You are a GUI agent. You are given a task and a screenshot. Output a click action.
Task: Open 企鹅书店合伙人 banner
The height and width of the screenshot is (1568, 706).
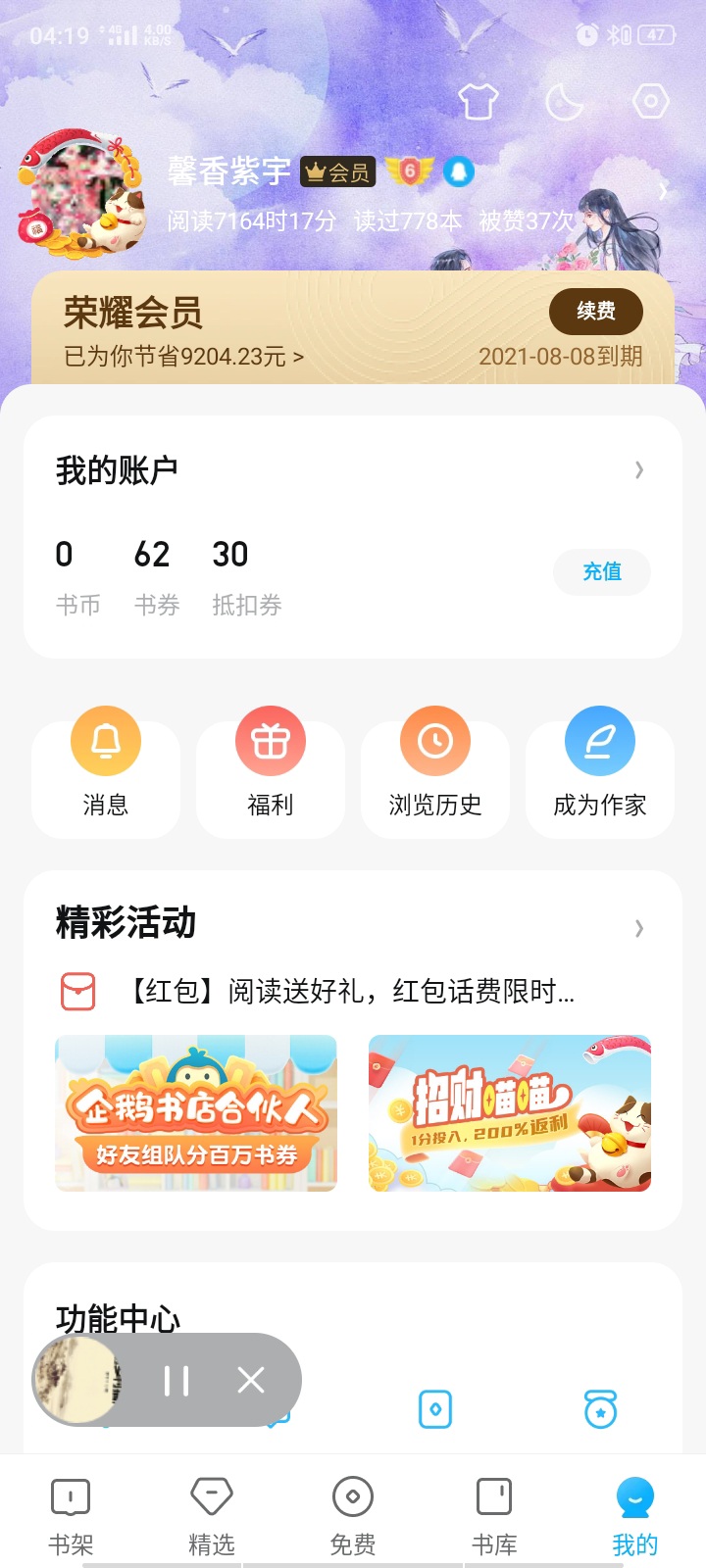click(196, 1113)
